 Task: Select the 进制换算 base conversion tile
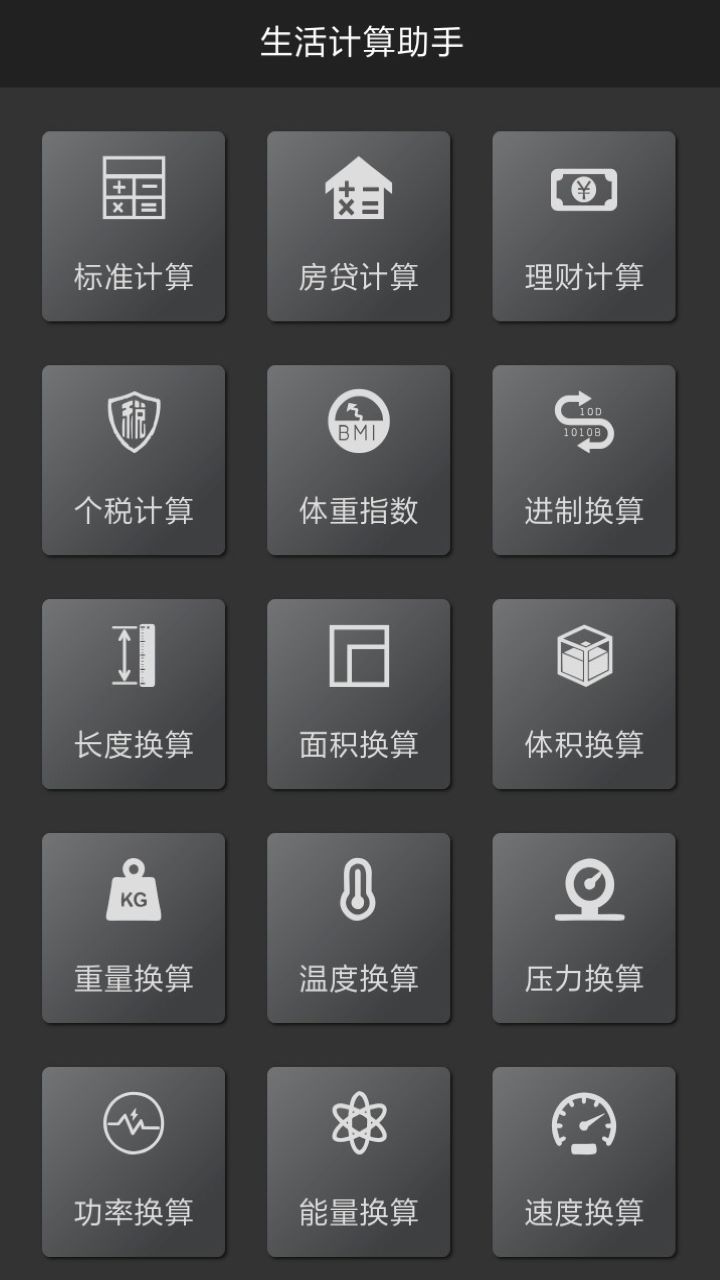click(583, 458)
